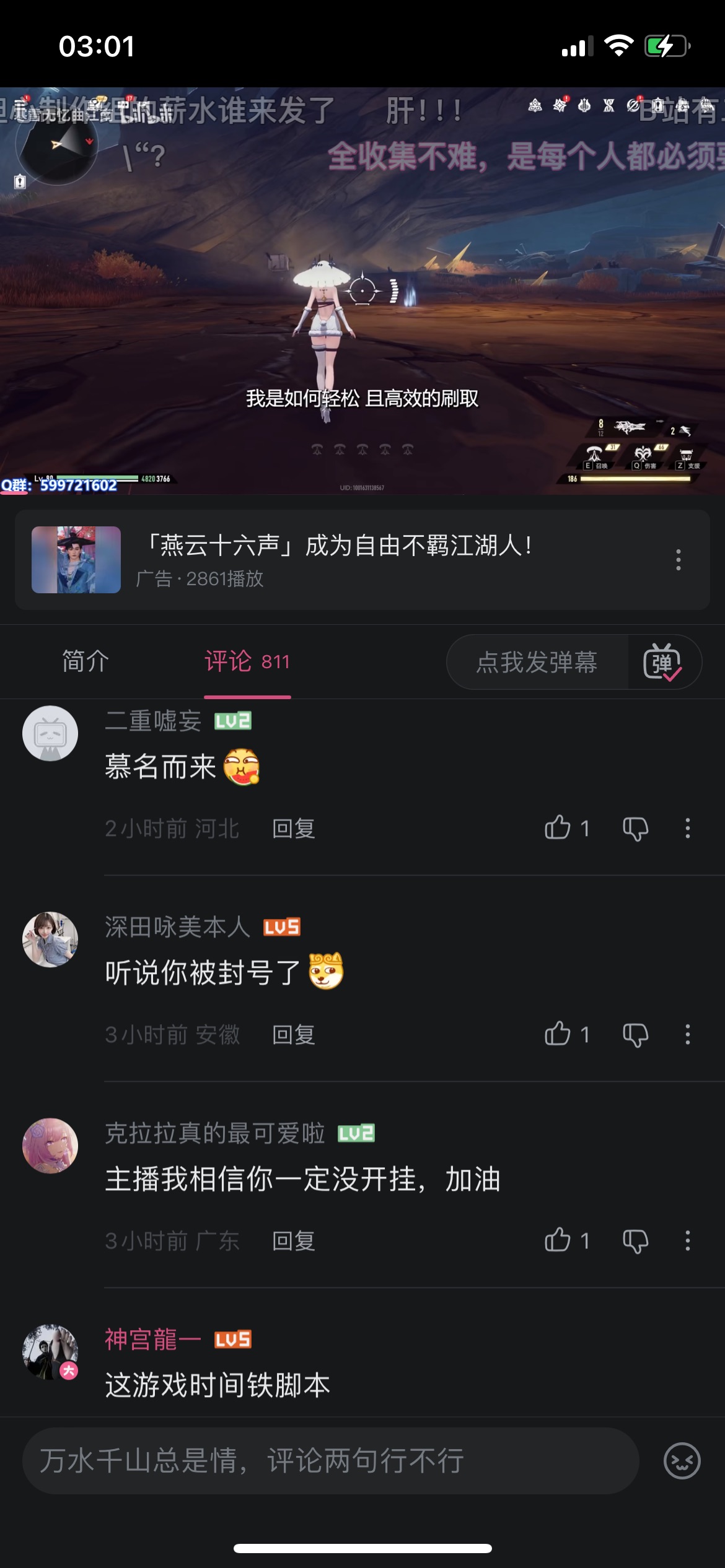
Task: View 神宫龍一's profile from username
Action: pyautogui.click(x=152, y=1339)
